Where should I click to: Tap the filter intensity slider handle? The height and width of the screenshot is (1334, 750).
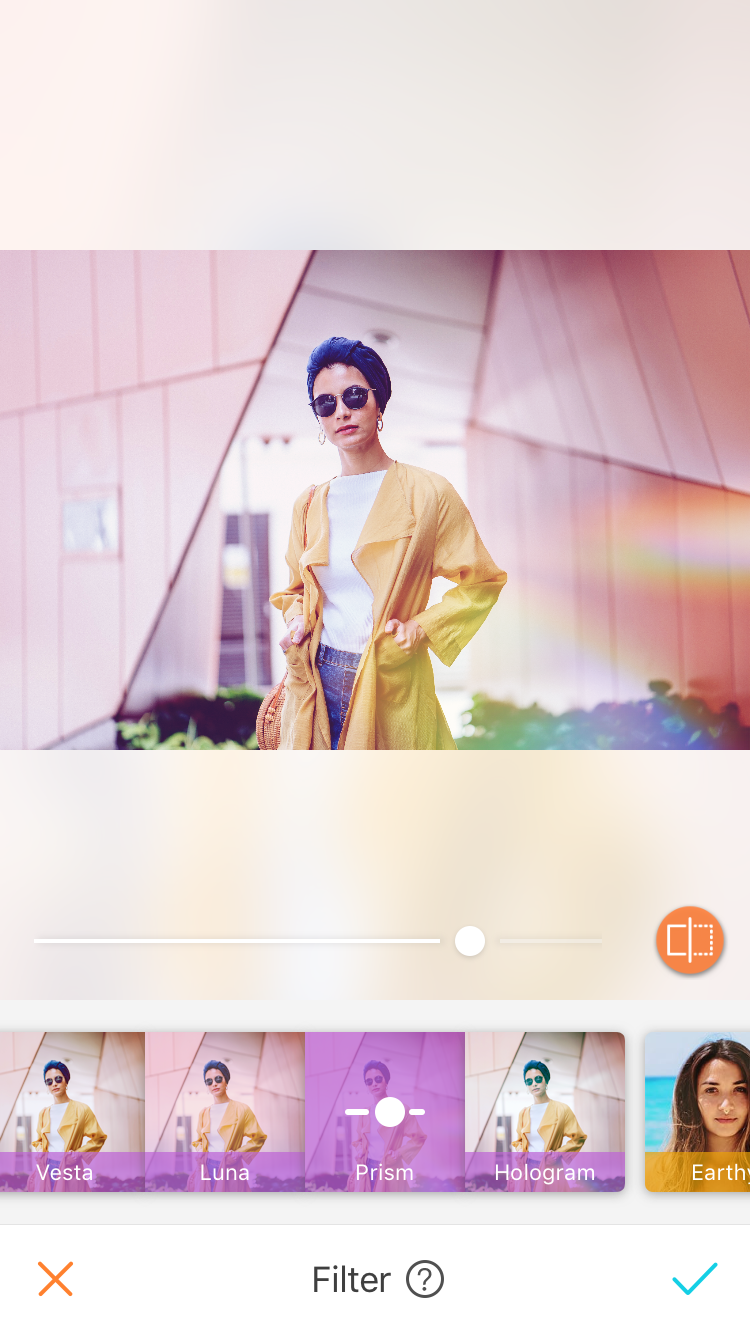click(x=470, y=941)
